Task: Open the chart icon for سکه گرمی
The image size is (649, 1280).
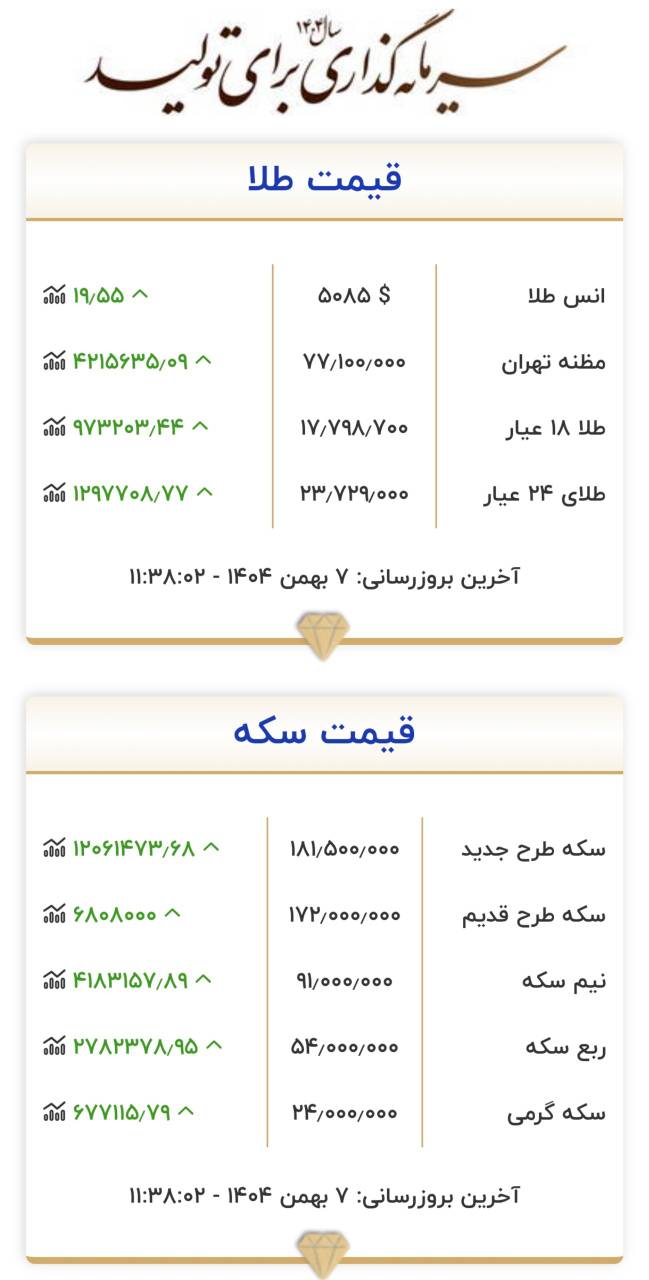Action: coord(54,1112)
